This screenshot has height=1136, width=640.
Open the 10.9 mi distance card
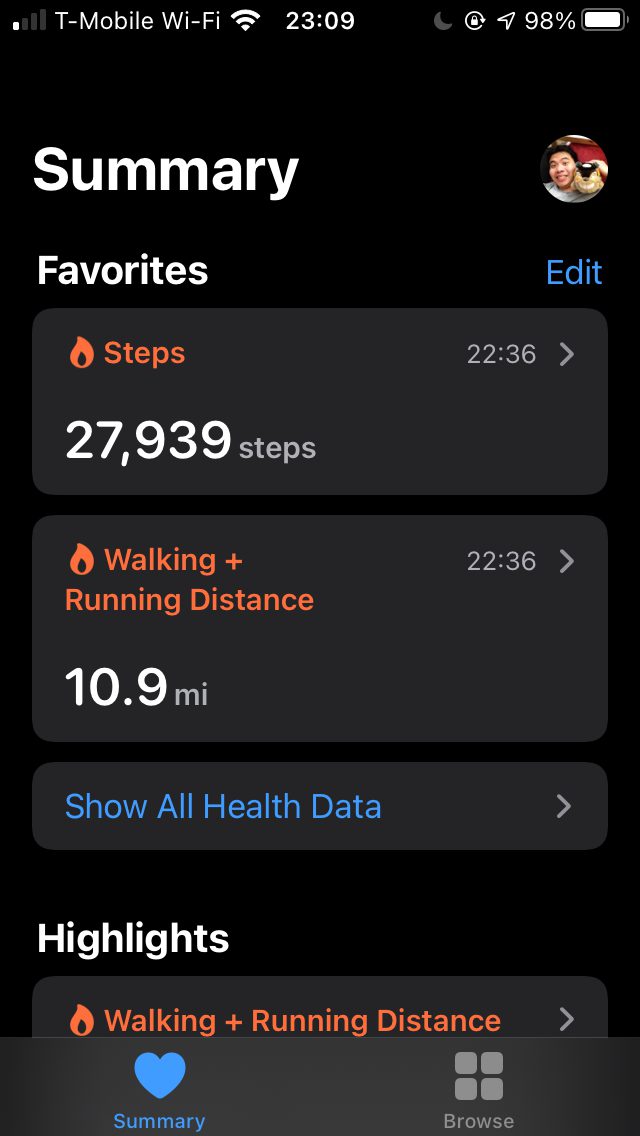point(320,628)
